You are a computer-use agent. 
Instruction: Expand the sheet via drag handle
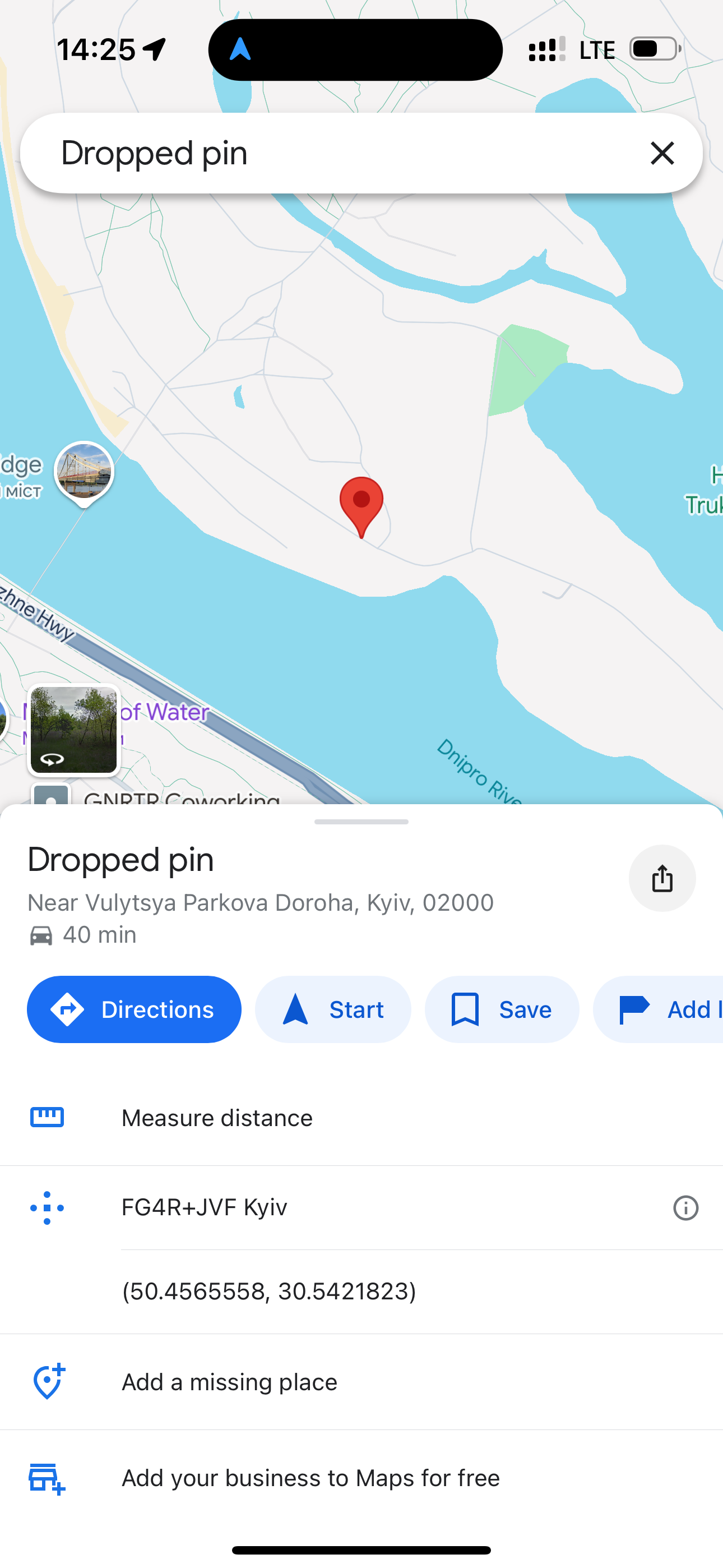361,822
